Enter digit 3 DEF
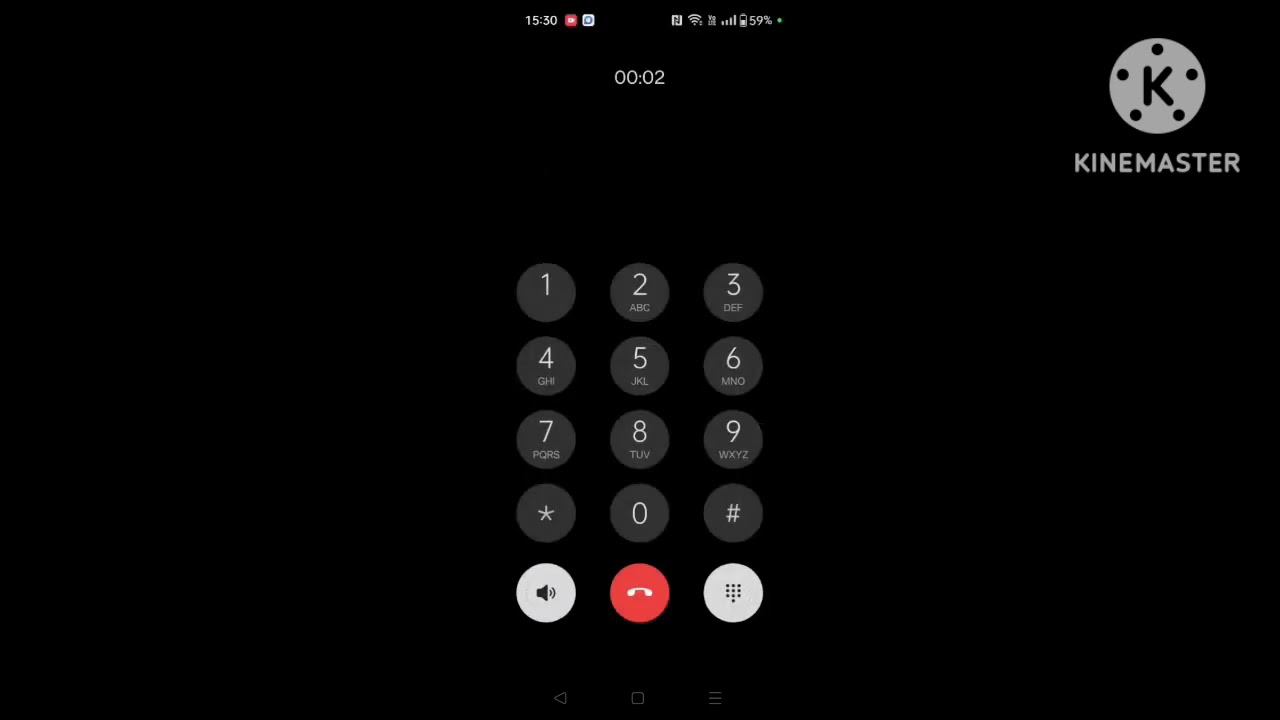The height and width of the screenshot is (720, 1280). pyautogui.click(x=733, y=292)
